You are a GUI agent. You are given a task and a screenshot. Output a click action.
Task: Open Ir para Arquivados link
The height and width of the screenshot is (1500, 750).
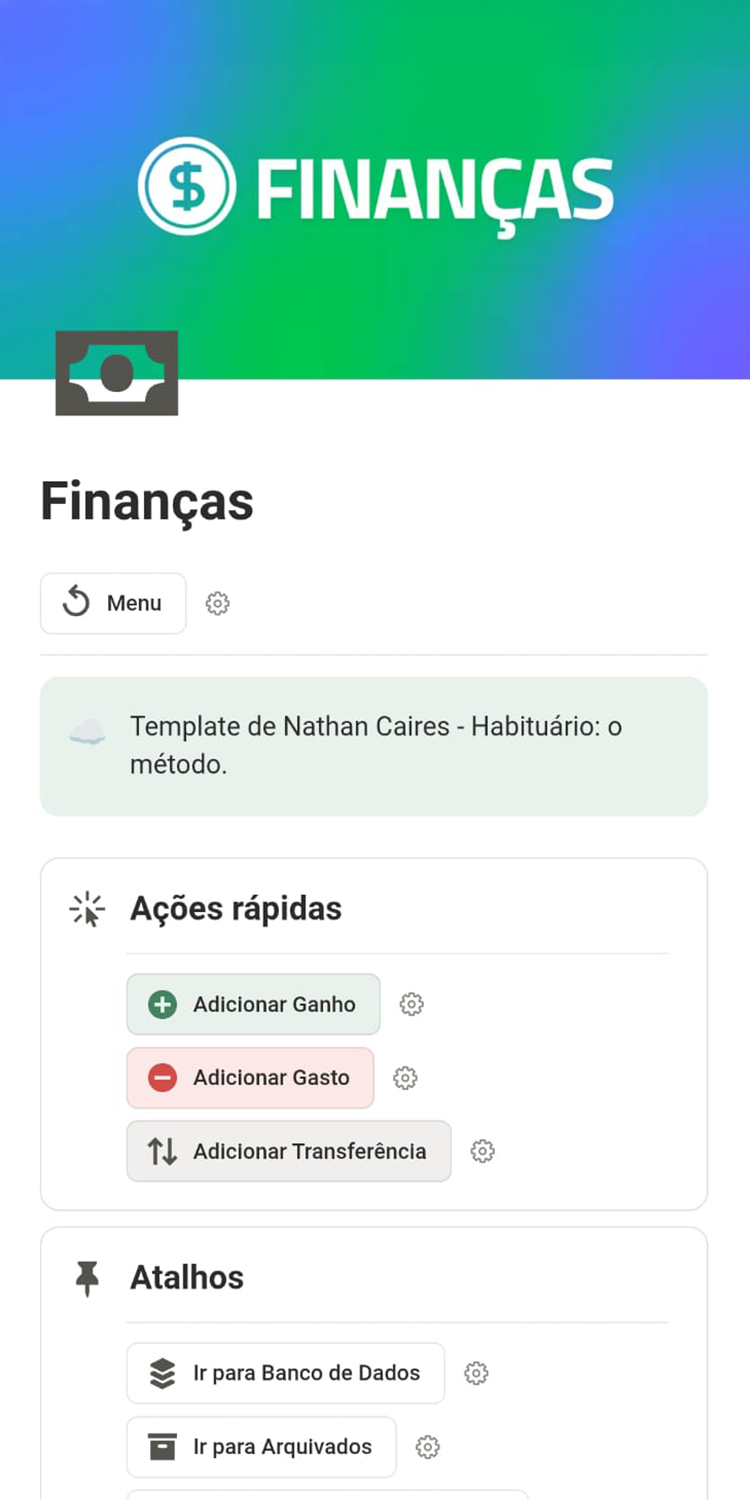[261, 1446]
